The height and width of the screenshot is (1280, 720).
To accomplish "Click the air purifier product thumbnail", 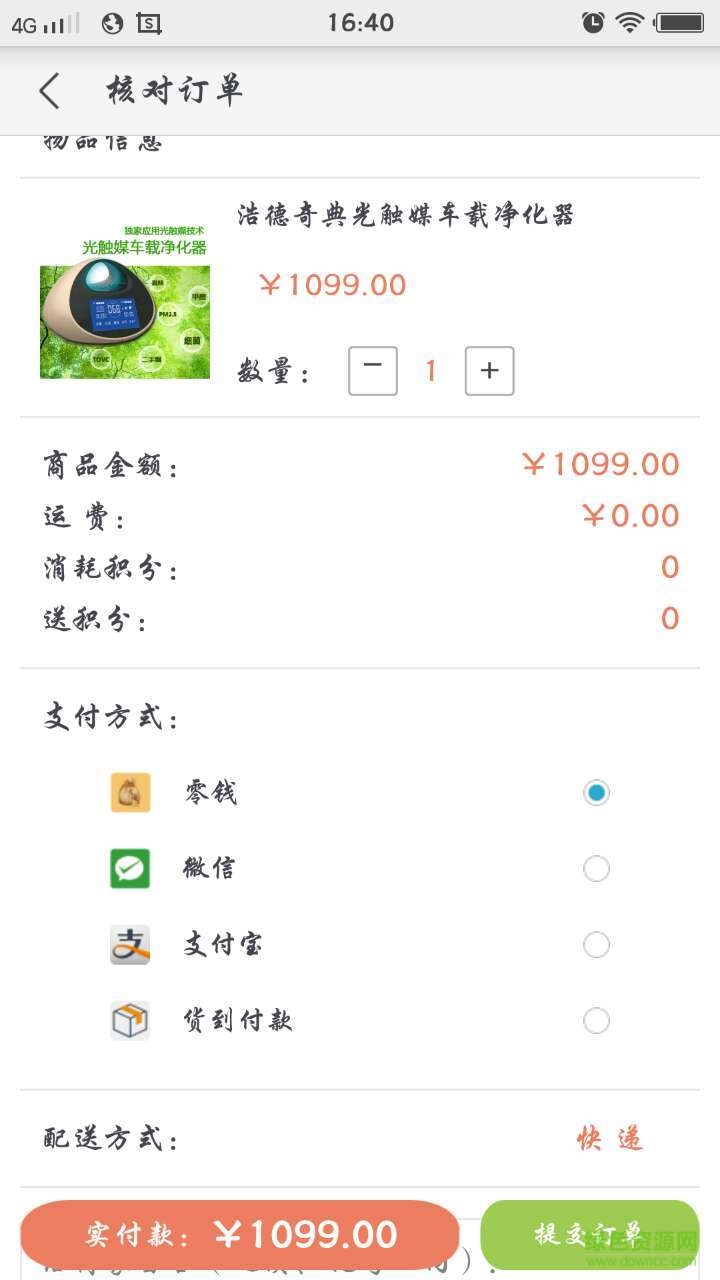I will pyautogui.click(x=126, y=318).
